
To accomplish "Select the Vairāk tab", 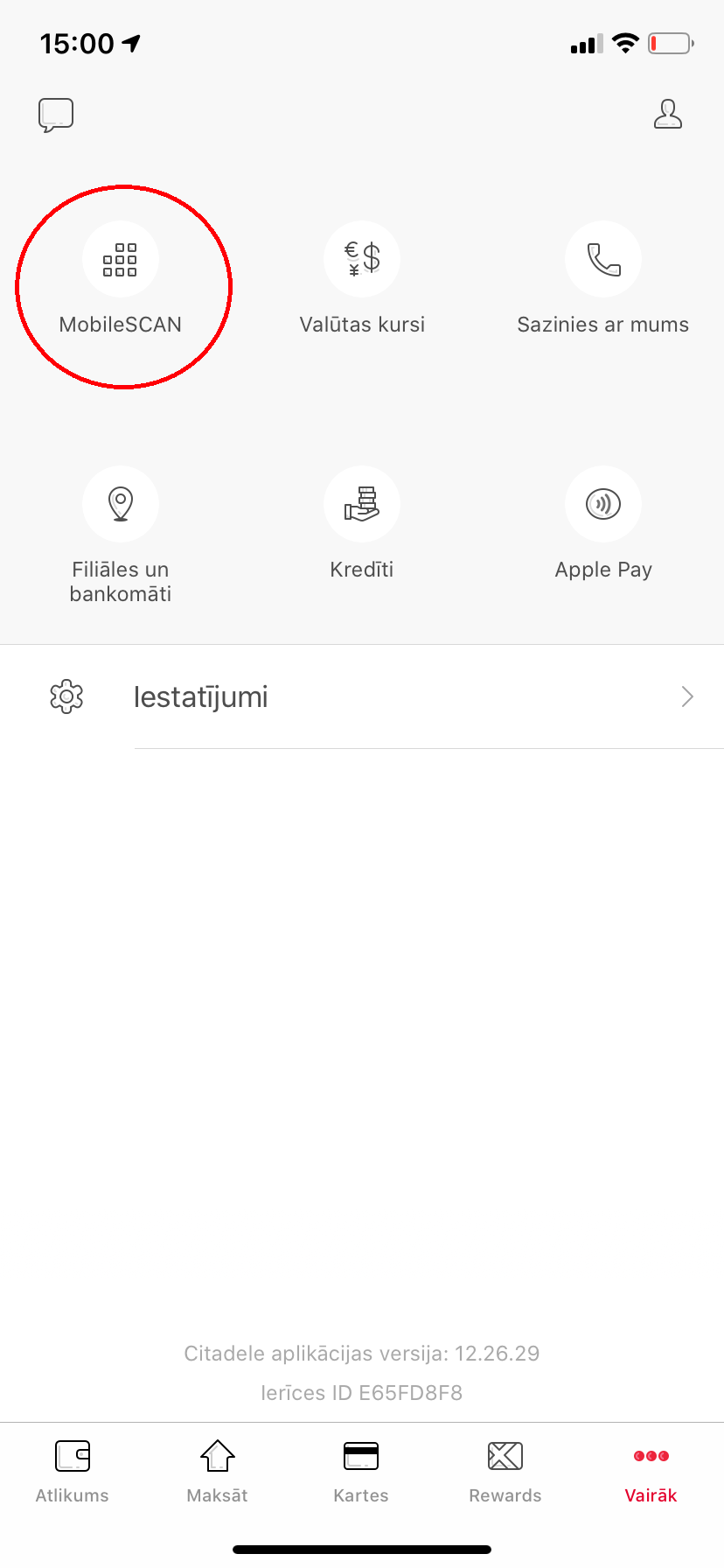I will tap(651, 1472).
